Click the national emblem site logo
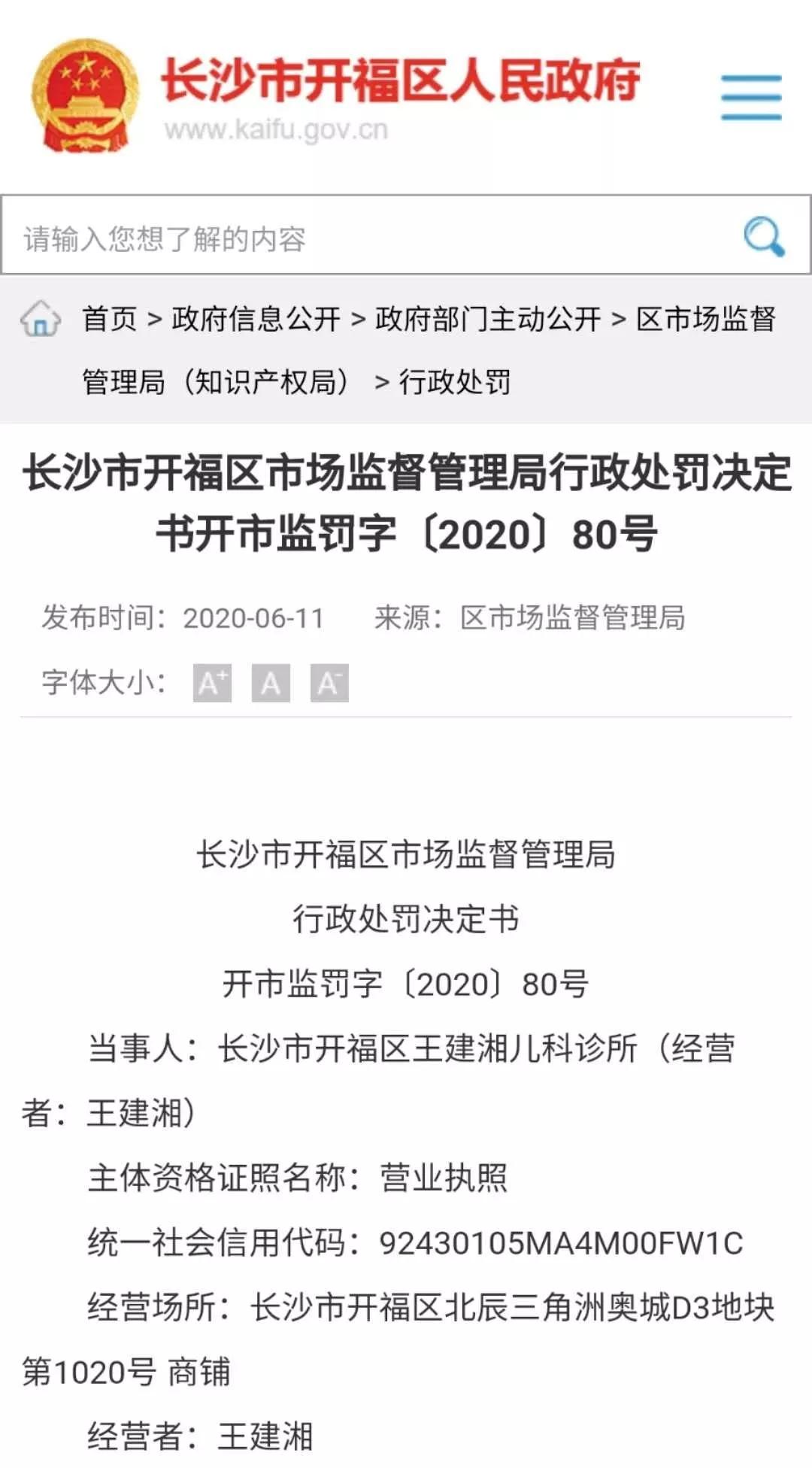This screenshot has height=1468, width=812. pos(83,90)
